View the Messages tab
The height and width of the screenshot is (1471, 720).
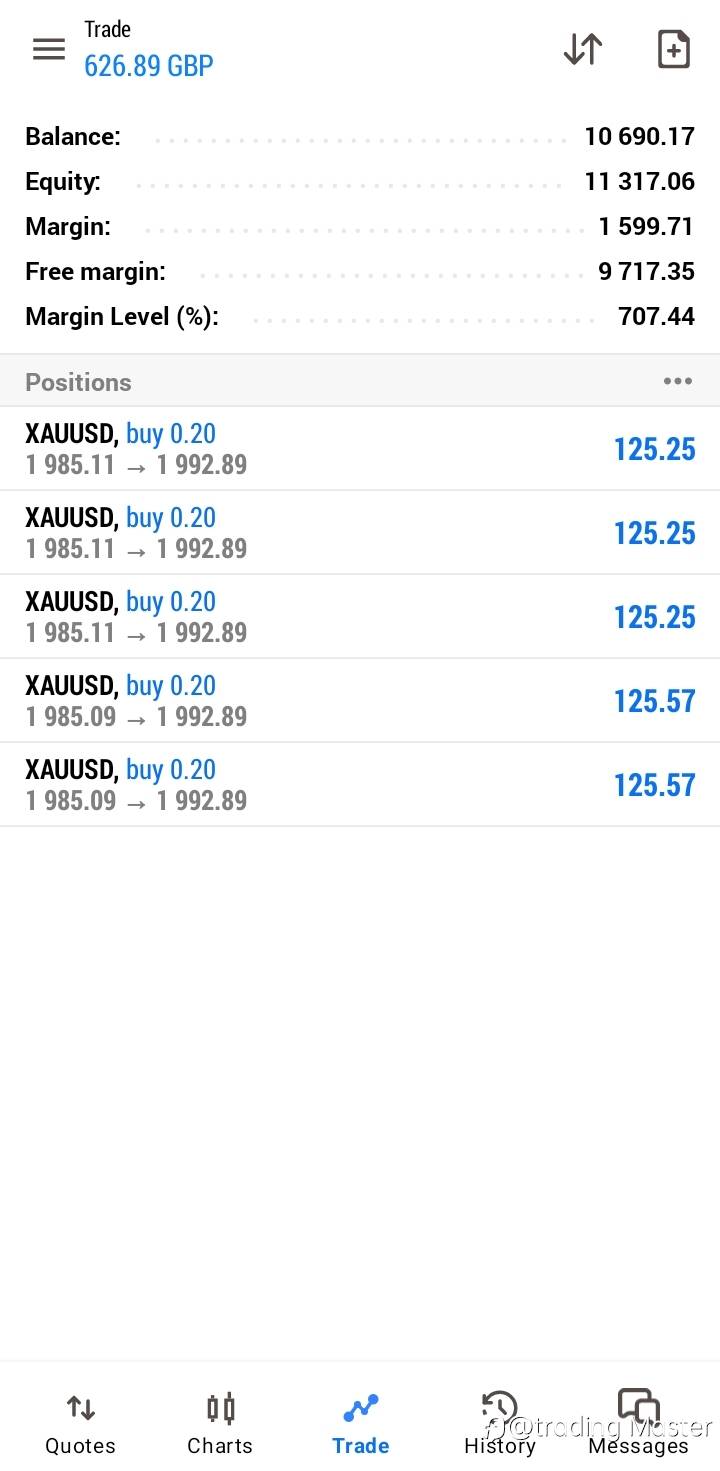[x=638, y=1425]
